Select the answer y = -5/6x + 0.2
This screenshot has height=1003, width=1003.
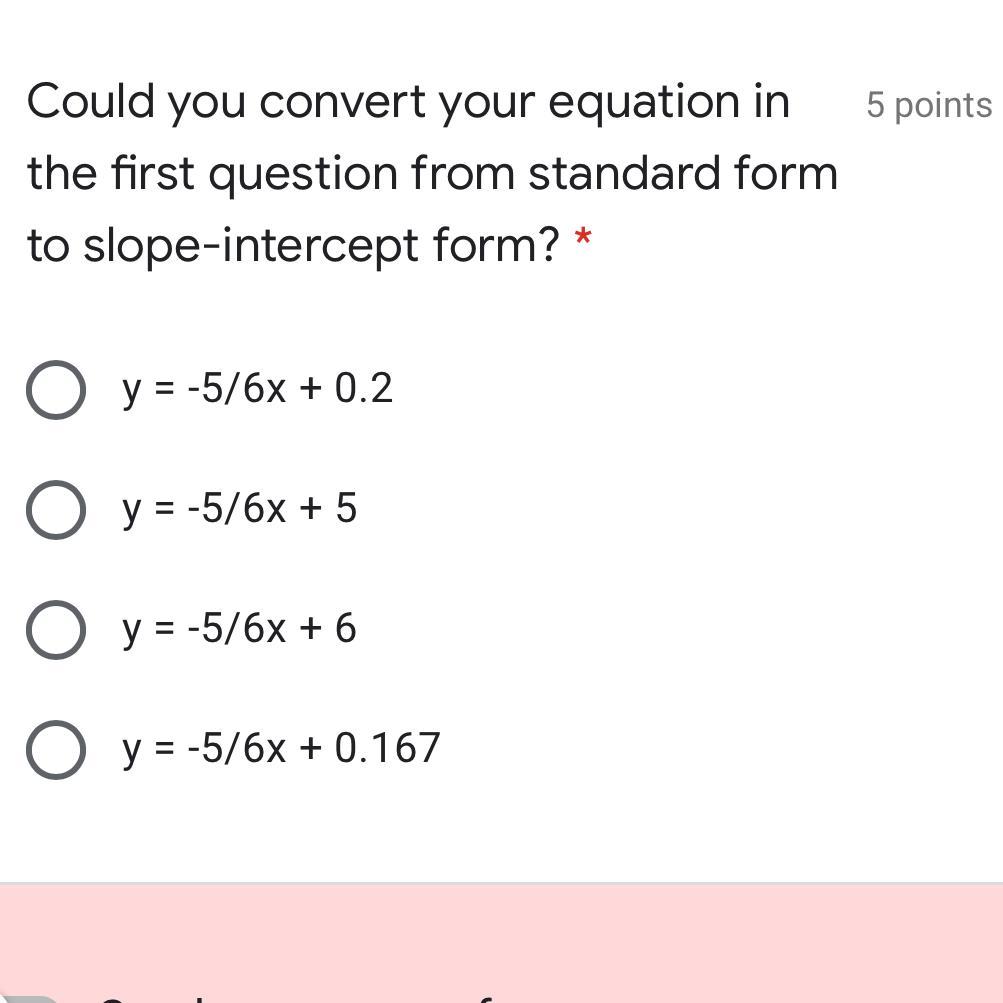pyautogui.click(x=55, y=389)
